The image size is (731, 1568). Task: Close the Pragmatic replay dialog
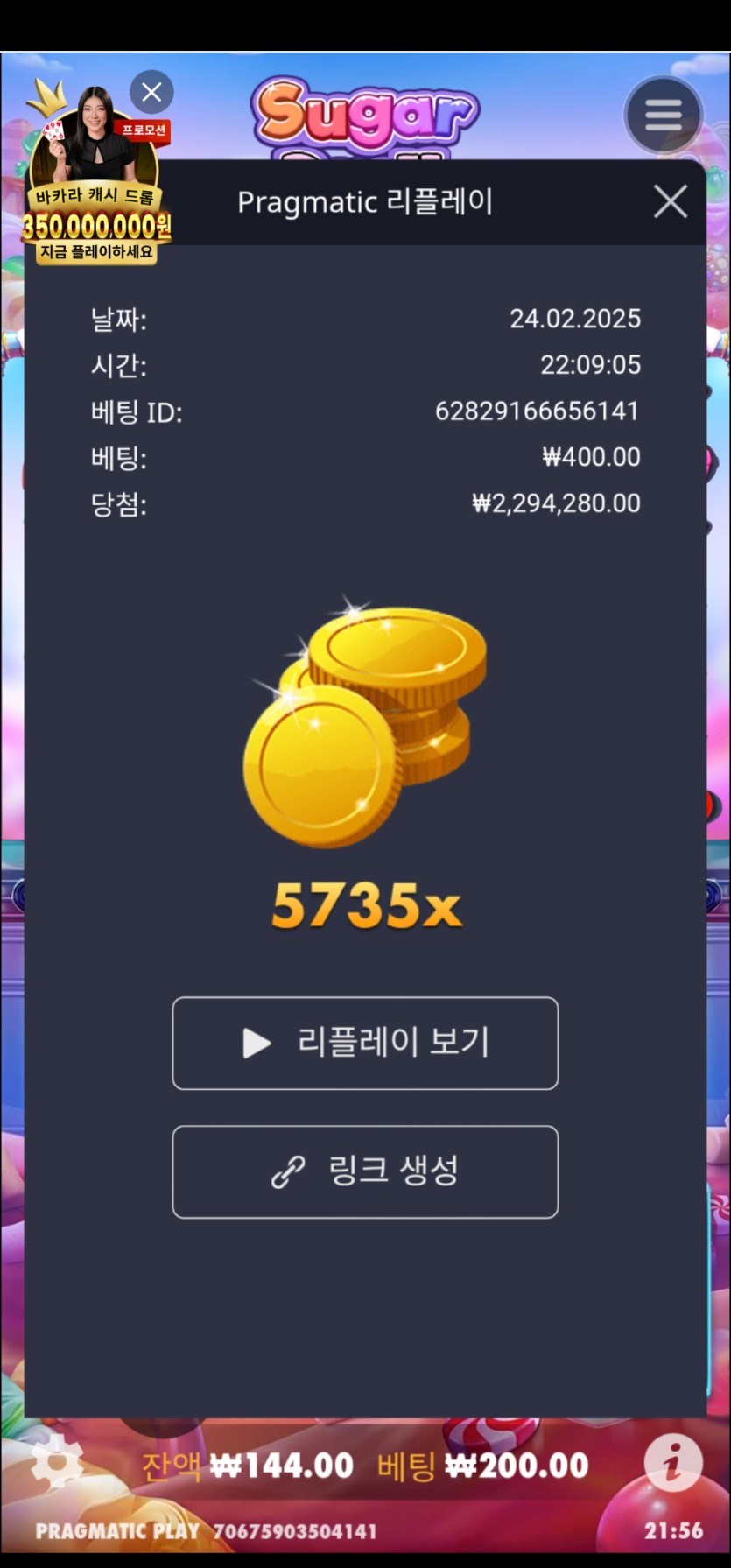(x=670, y=202)
